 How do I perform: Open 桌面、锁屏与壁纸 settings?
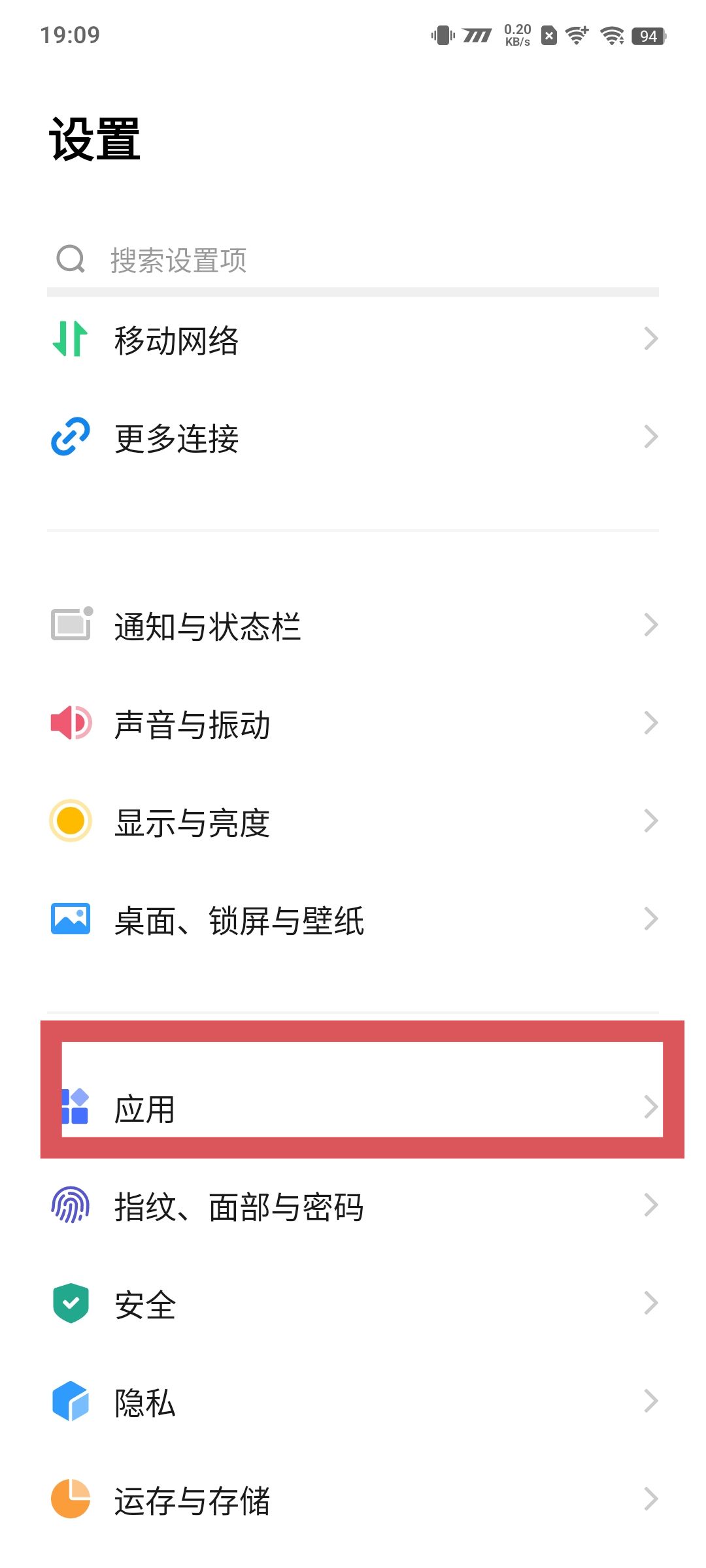click(353, 920)
